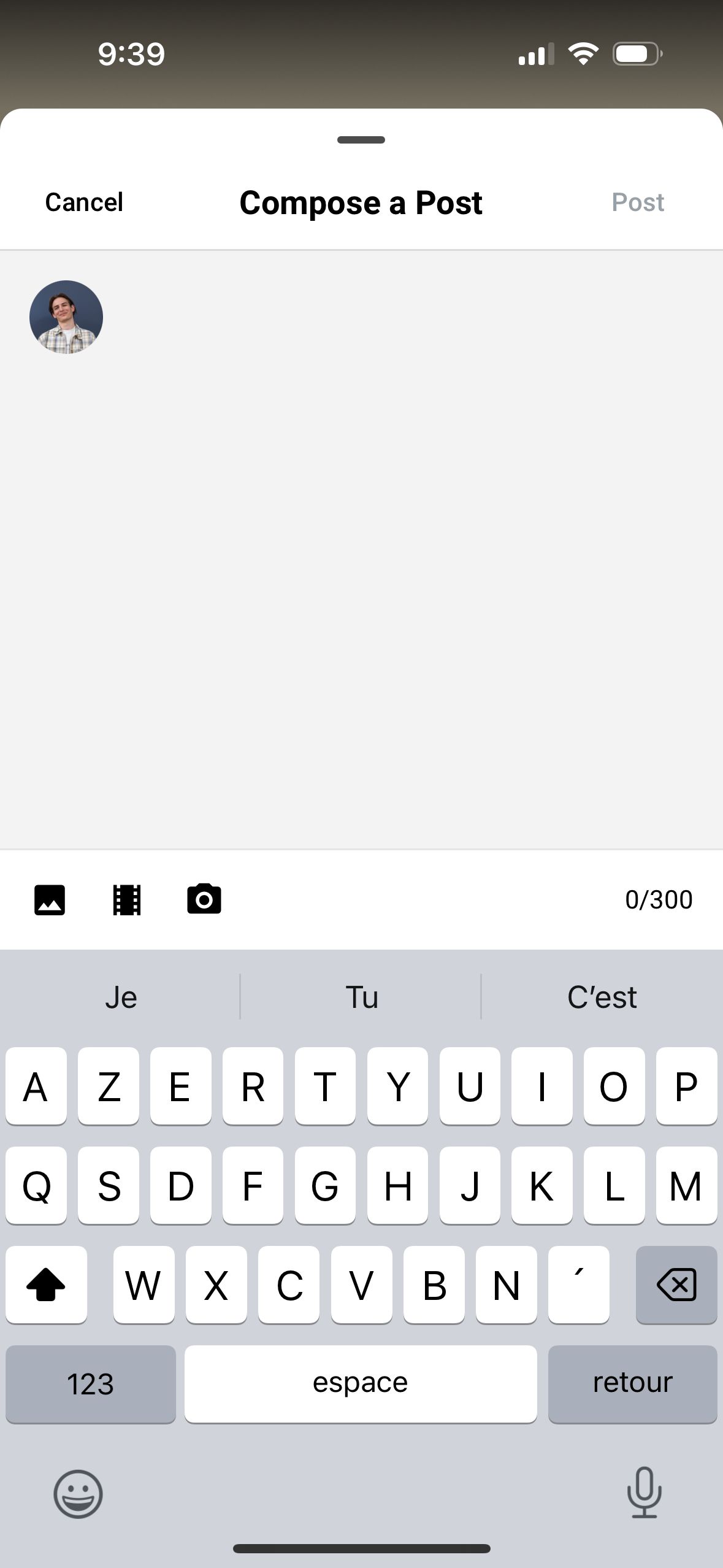The image size is (723, 1568).
Task: Attach an image from the gallery
Action: pos(50,900)
